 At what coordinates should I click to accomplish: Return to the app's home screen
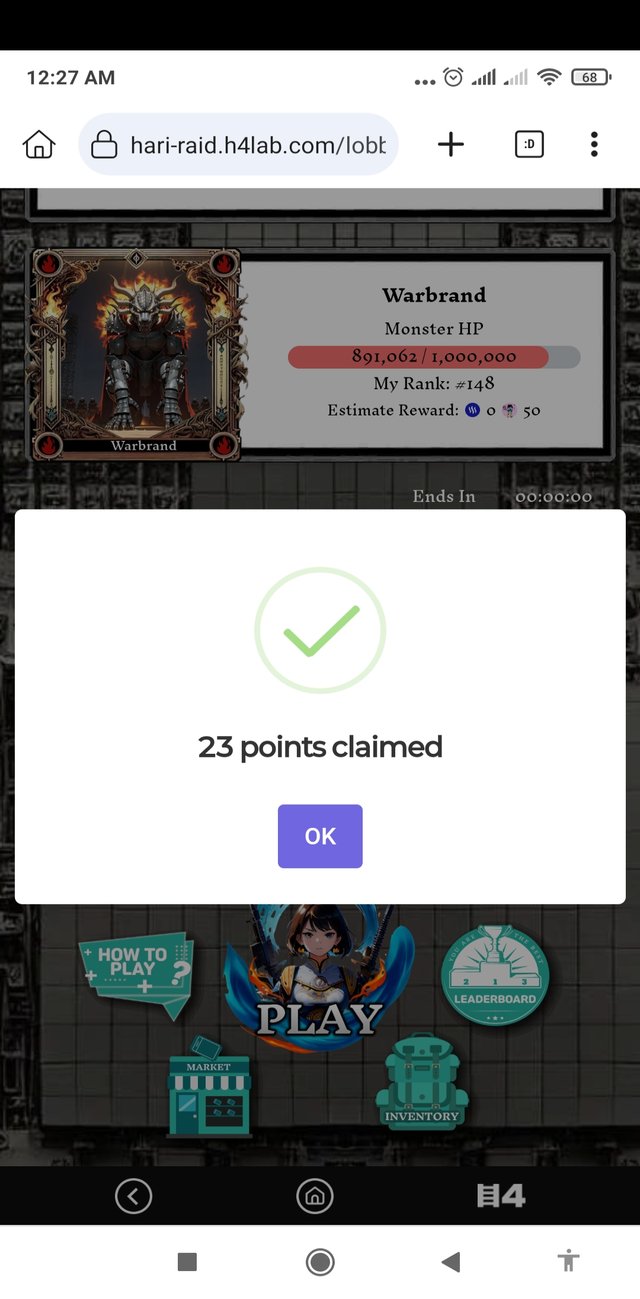pyautogui.click(x=314, y=1195)
